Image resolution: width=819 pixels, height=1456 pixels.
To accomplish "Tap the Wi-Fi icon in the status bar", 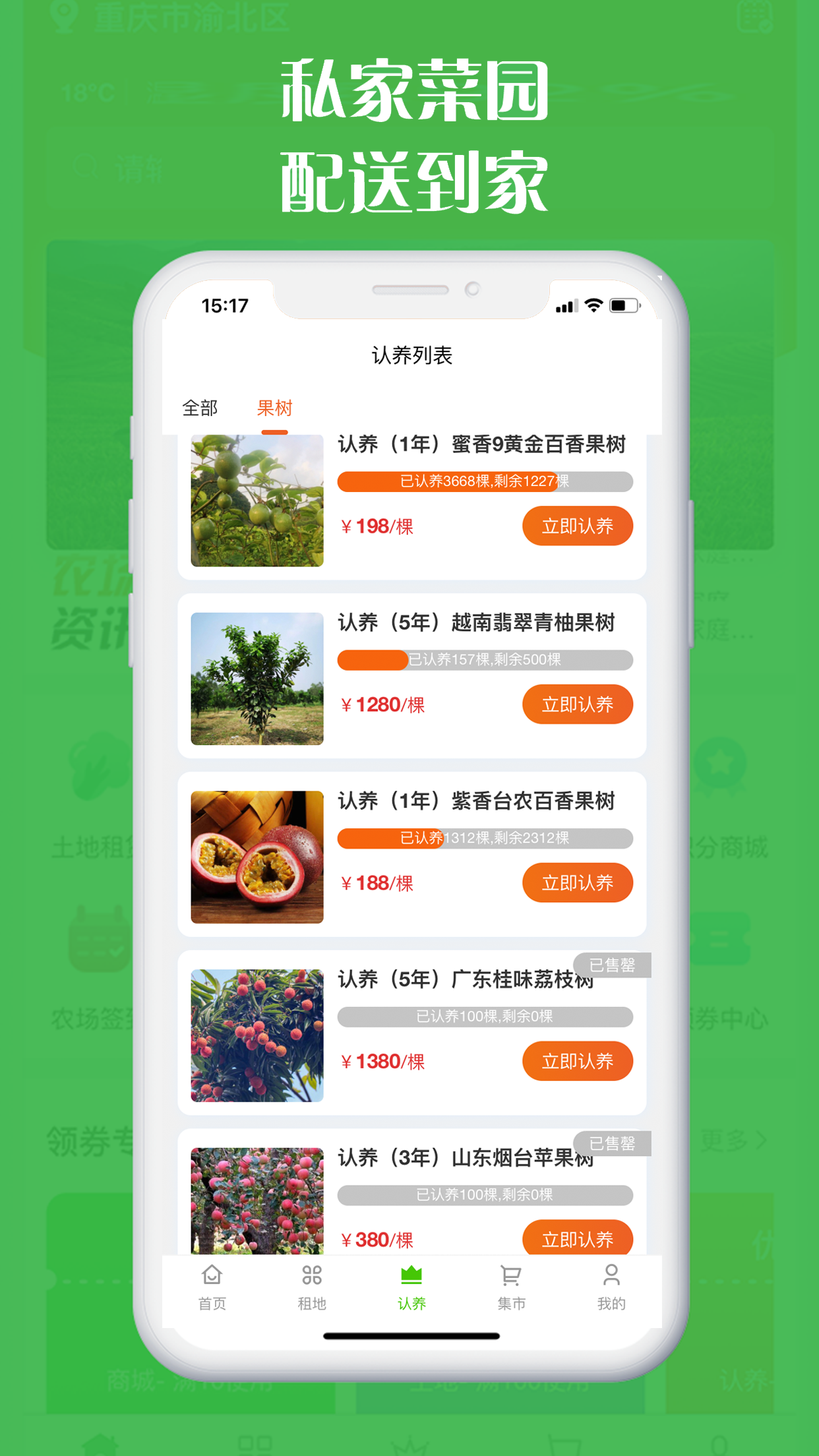I will pyautogui.click(x=593, y=304).
